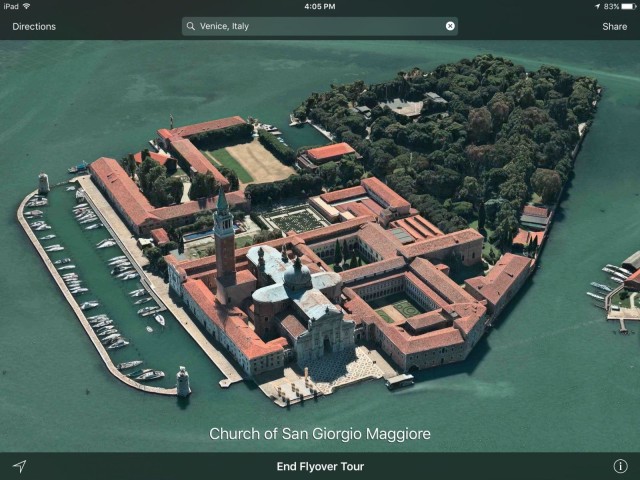Center map on current location arrow
Viewport: 640px width, 480px height.
point(19,466)
